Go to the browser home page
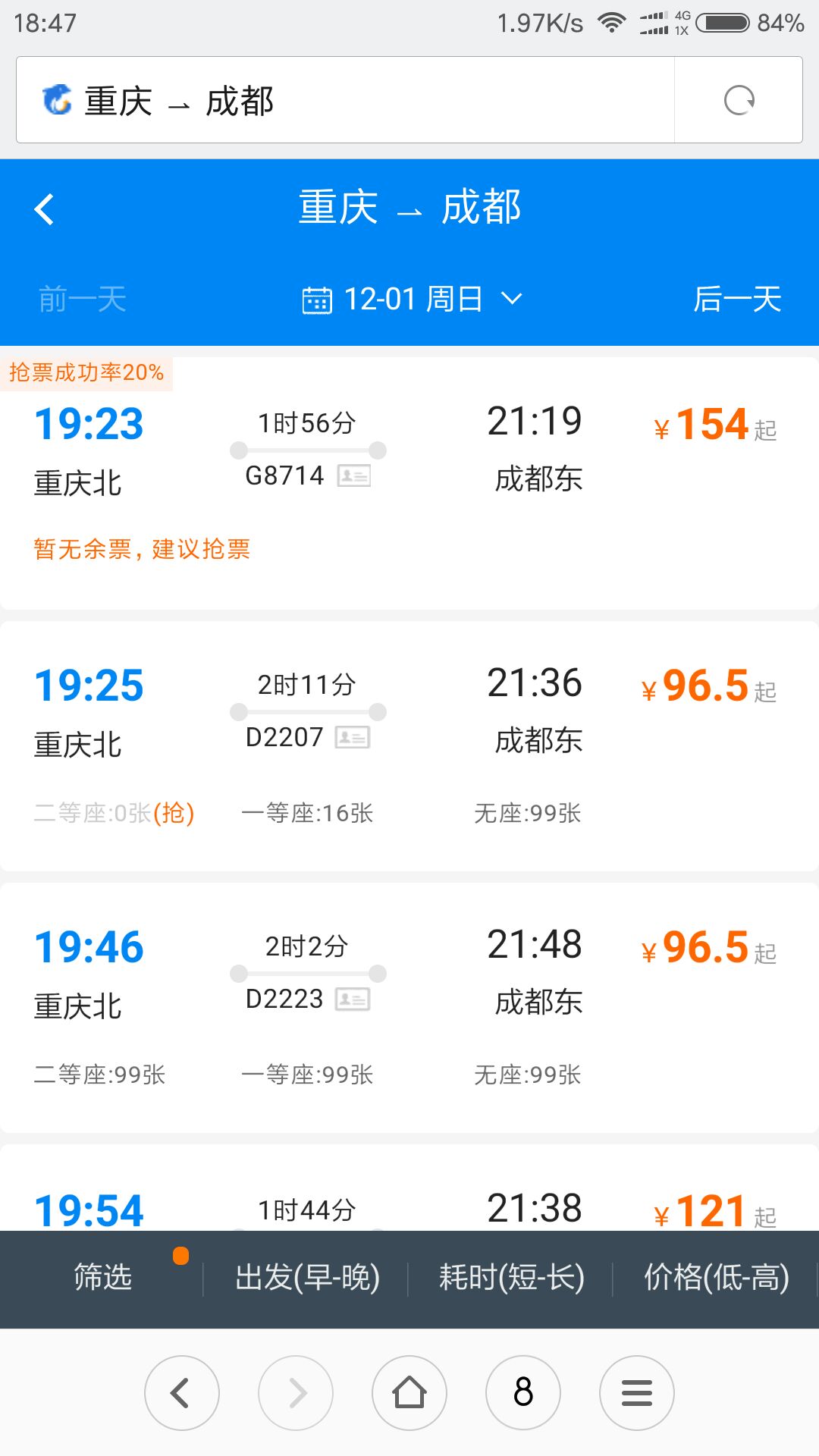Image resolution: width=819 pixels, height=1456 pixels. [409, 1393]
